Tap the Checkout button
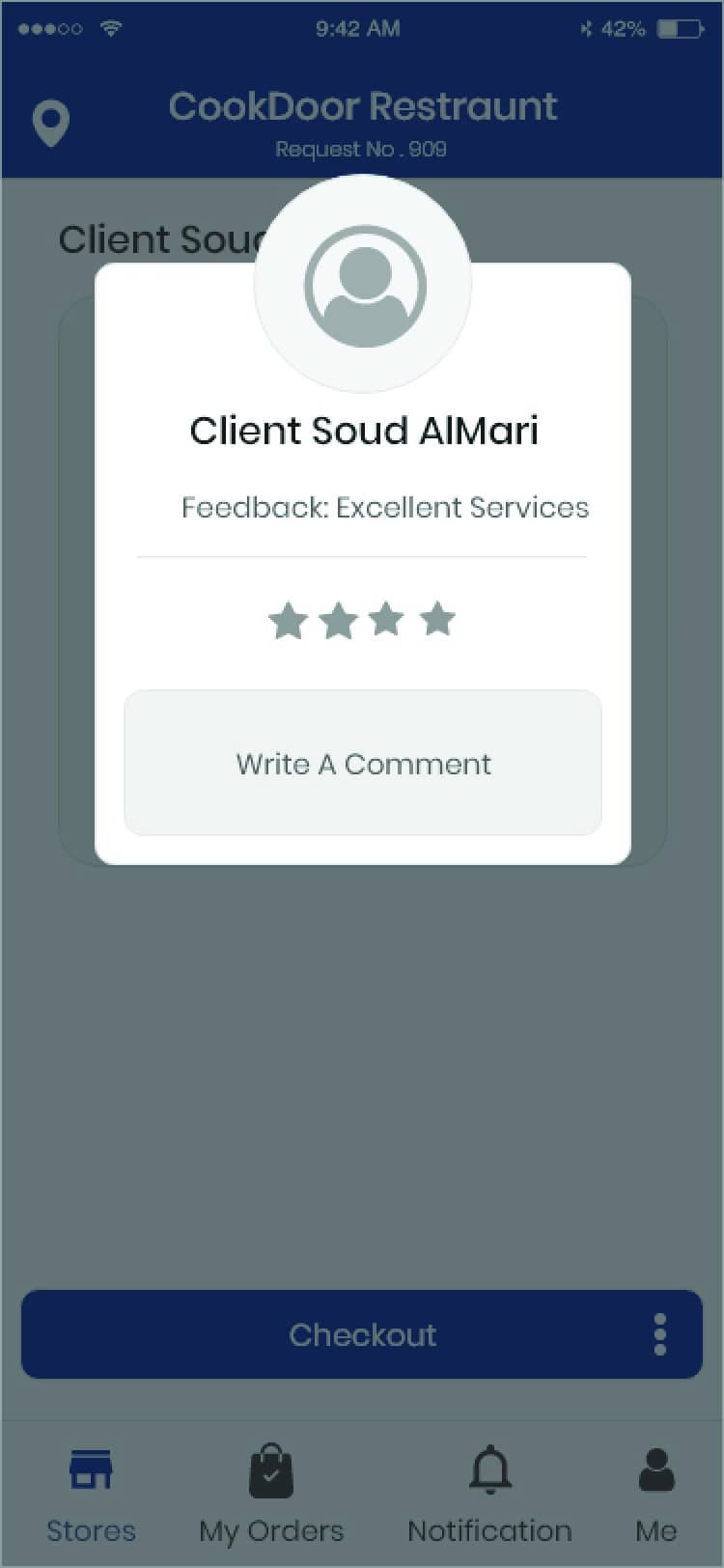The image size is (724, 1568). coord(362,1334)
